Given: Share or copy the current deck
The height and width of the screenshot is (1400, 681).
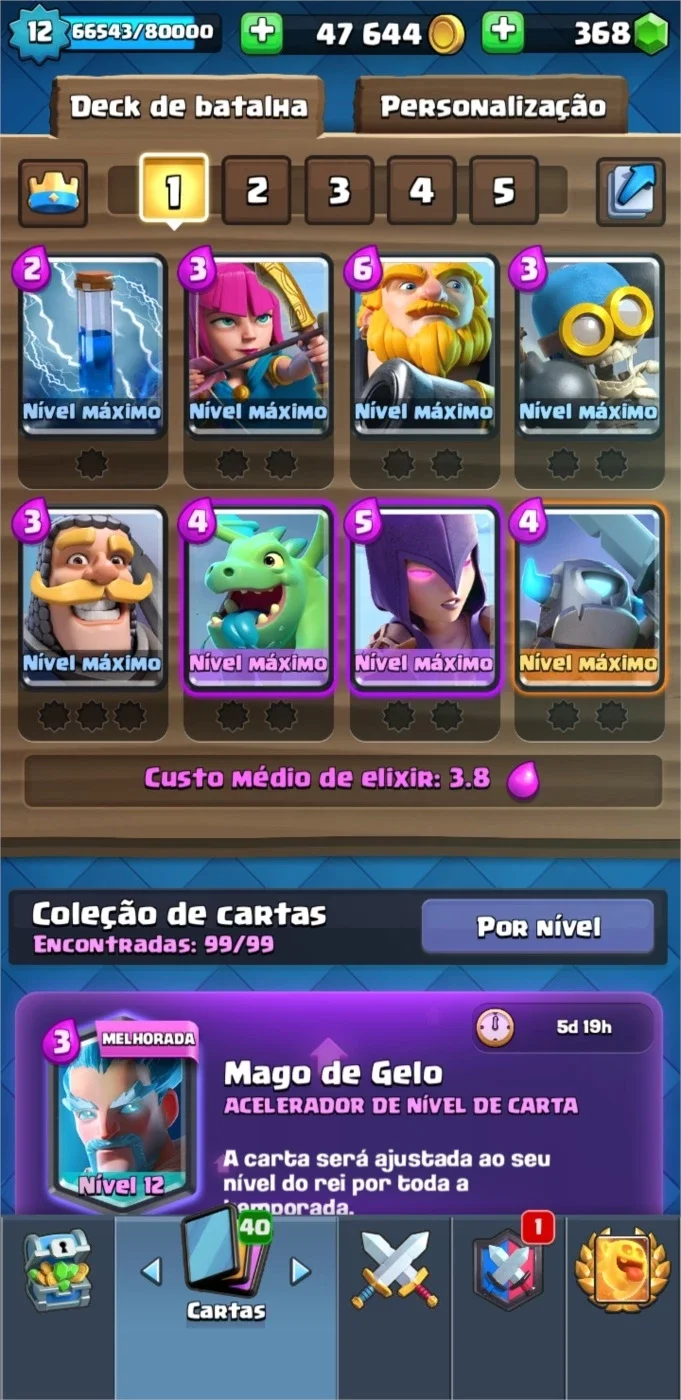Looking at the screenshot, I should [631, 191].
